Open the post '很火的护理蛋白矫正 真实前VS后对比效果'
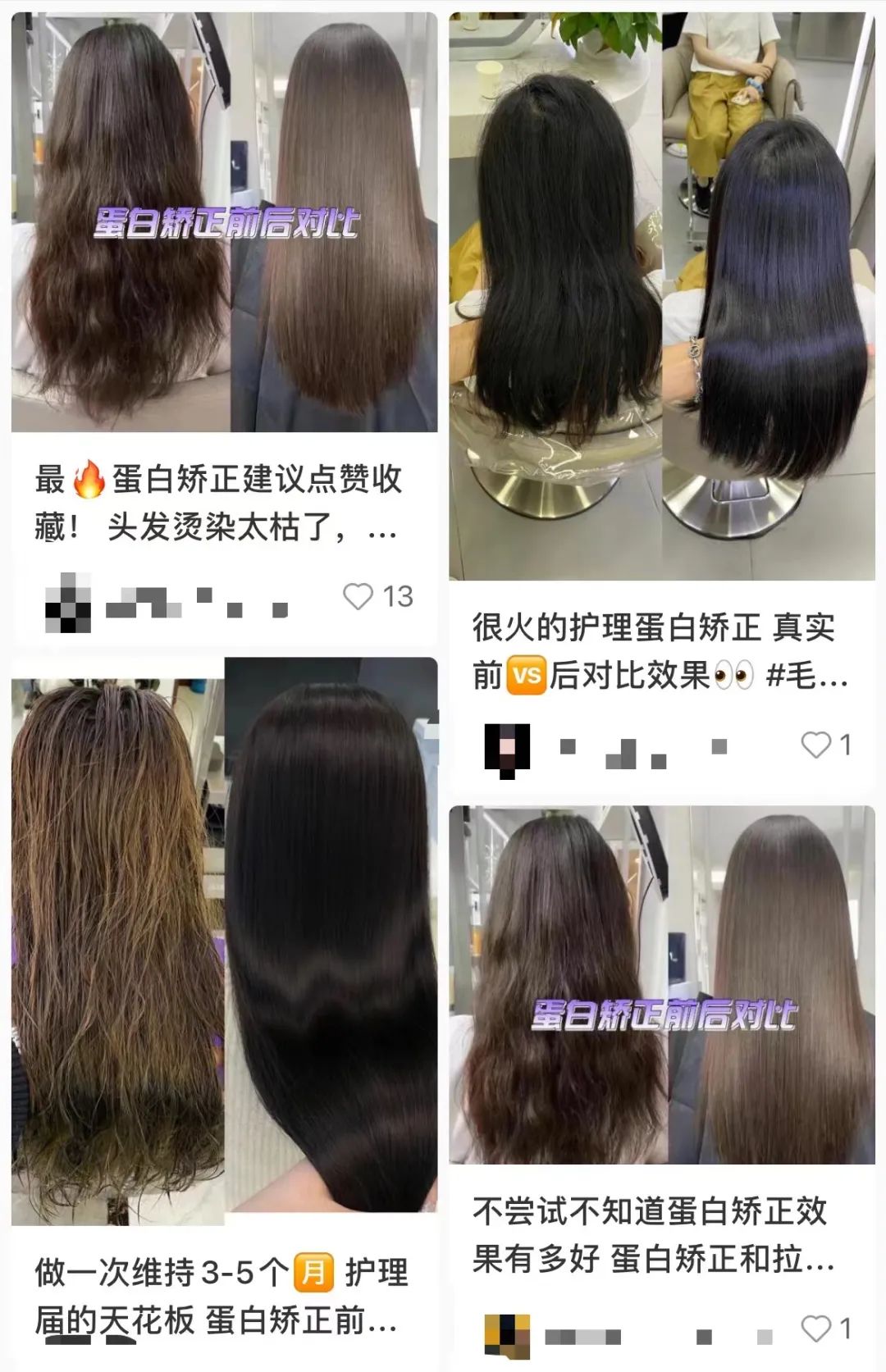This screenshot has width=886, height=1372. (661, 295)
